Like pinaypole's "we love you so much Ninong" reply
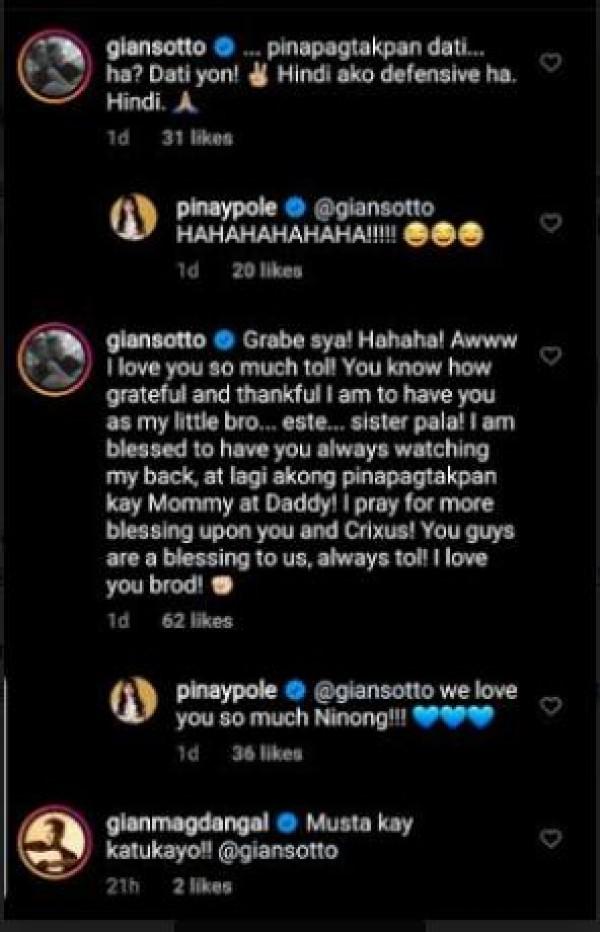The height and width of the screenshot is (932, 600). point(549,706)
